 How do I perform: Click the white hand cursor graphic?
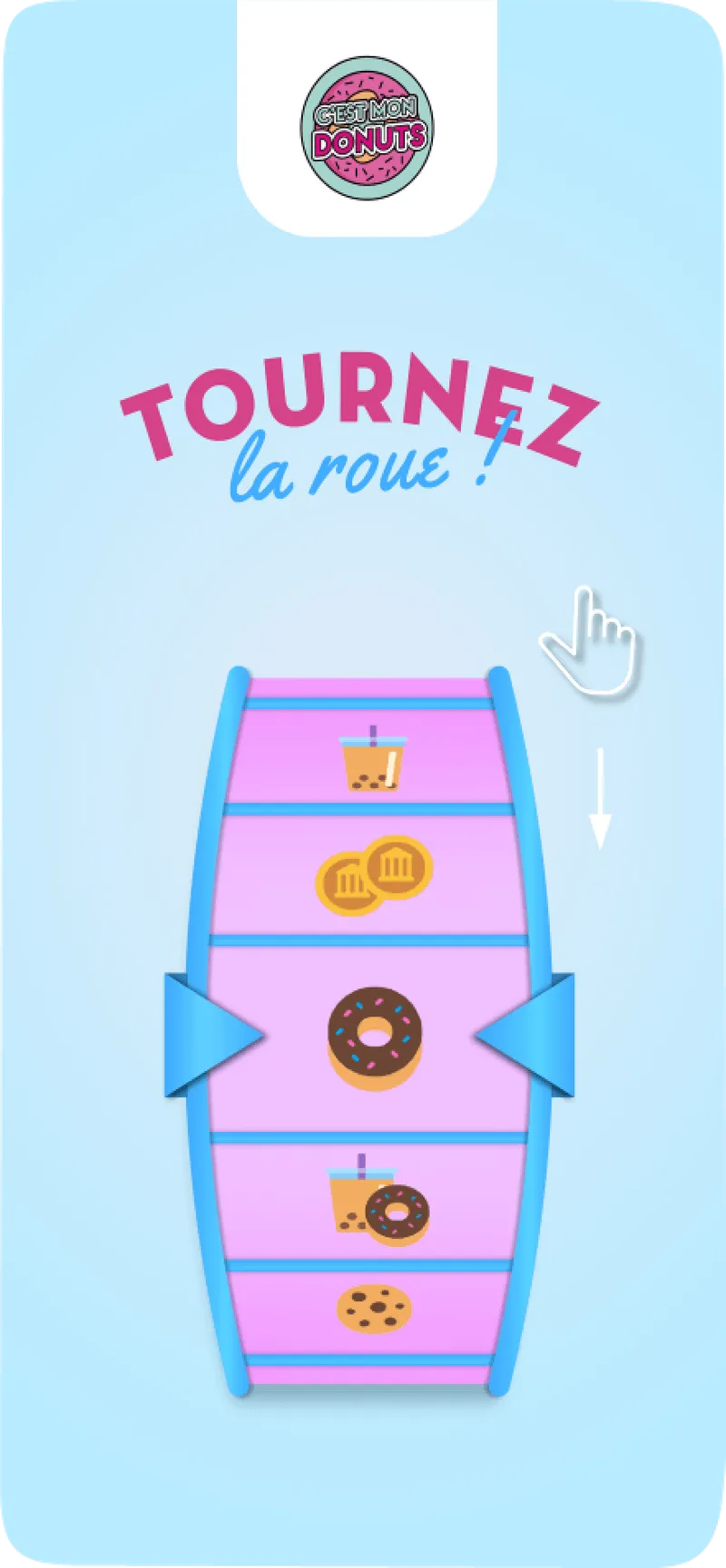pyautogui.click(x=590, y=639)
